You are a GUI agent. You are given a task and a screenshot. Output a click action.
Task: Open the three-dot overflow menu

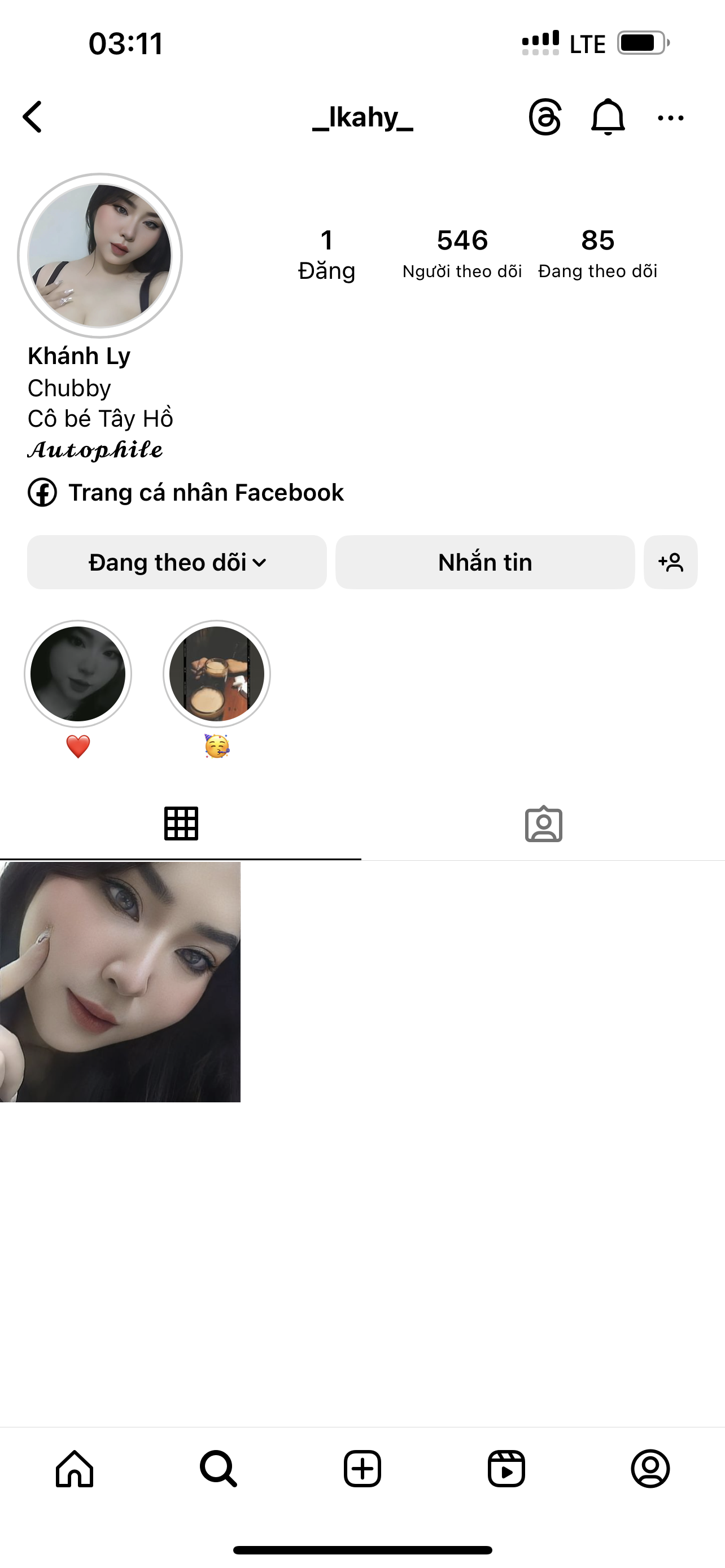pyautogui.click(x=670, y=118)
